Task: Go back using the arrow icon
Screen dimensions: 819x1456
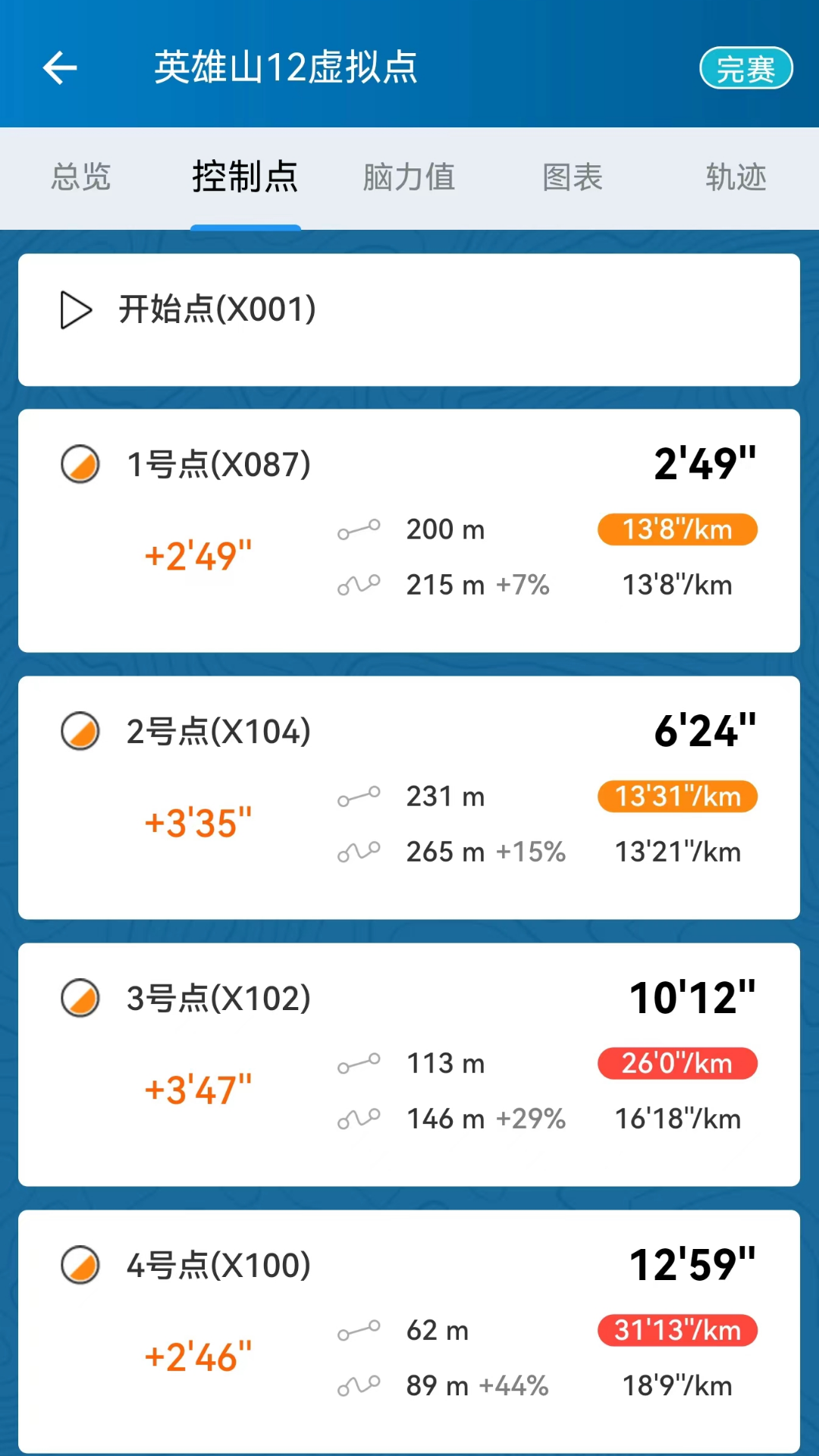Action: [x=60, y=68]
